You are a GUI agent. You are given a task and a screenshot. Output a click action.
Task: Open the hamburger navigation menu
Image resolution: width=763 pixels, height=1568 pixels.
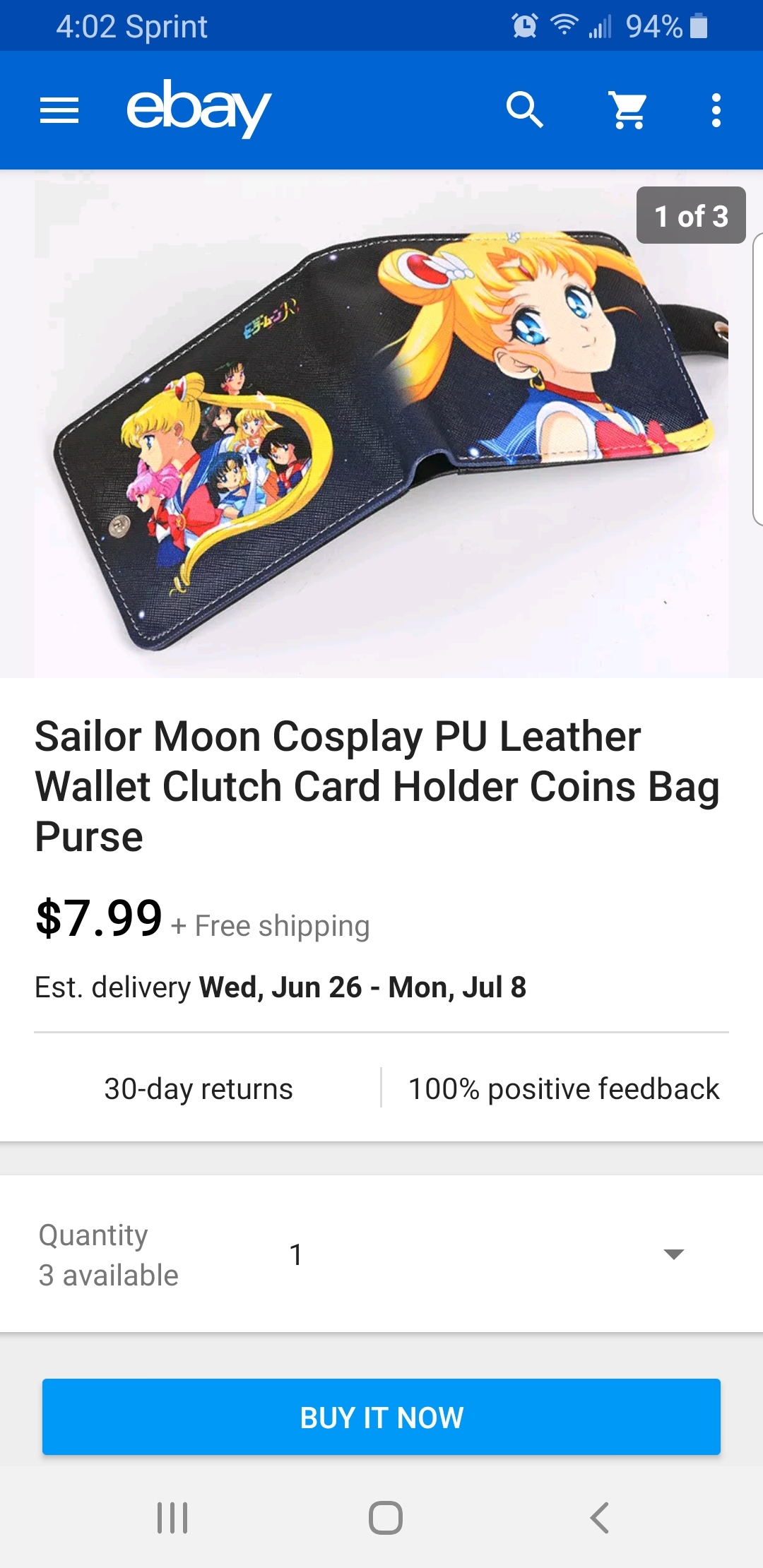59,111
